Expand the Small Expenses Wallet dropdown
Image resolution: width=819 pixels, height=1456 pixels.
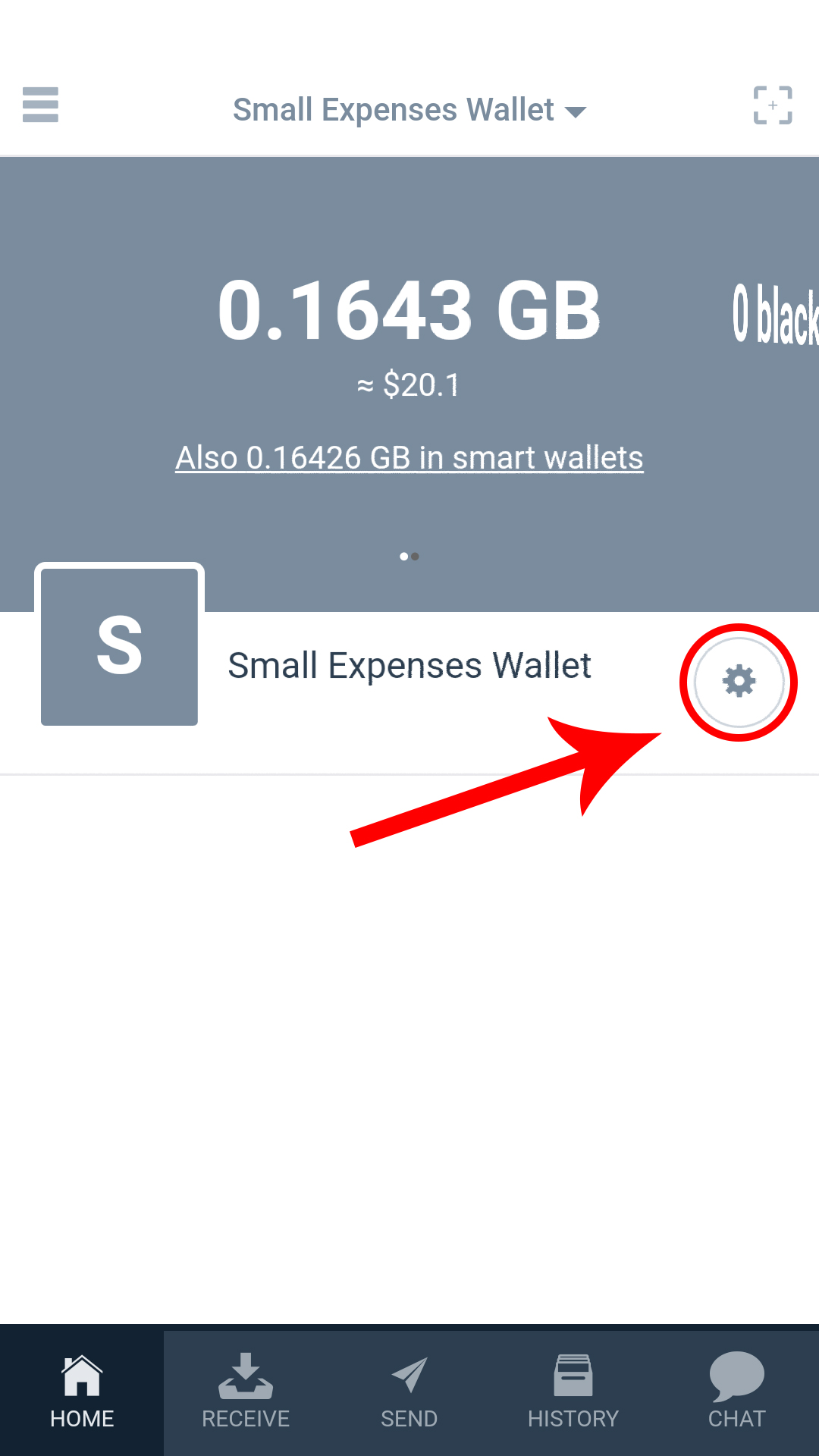coord(409,110)
